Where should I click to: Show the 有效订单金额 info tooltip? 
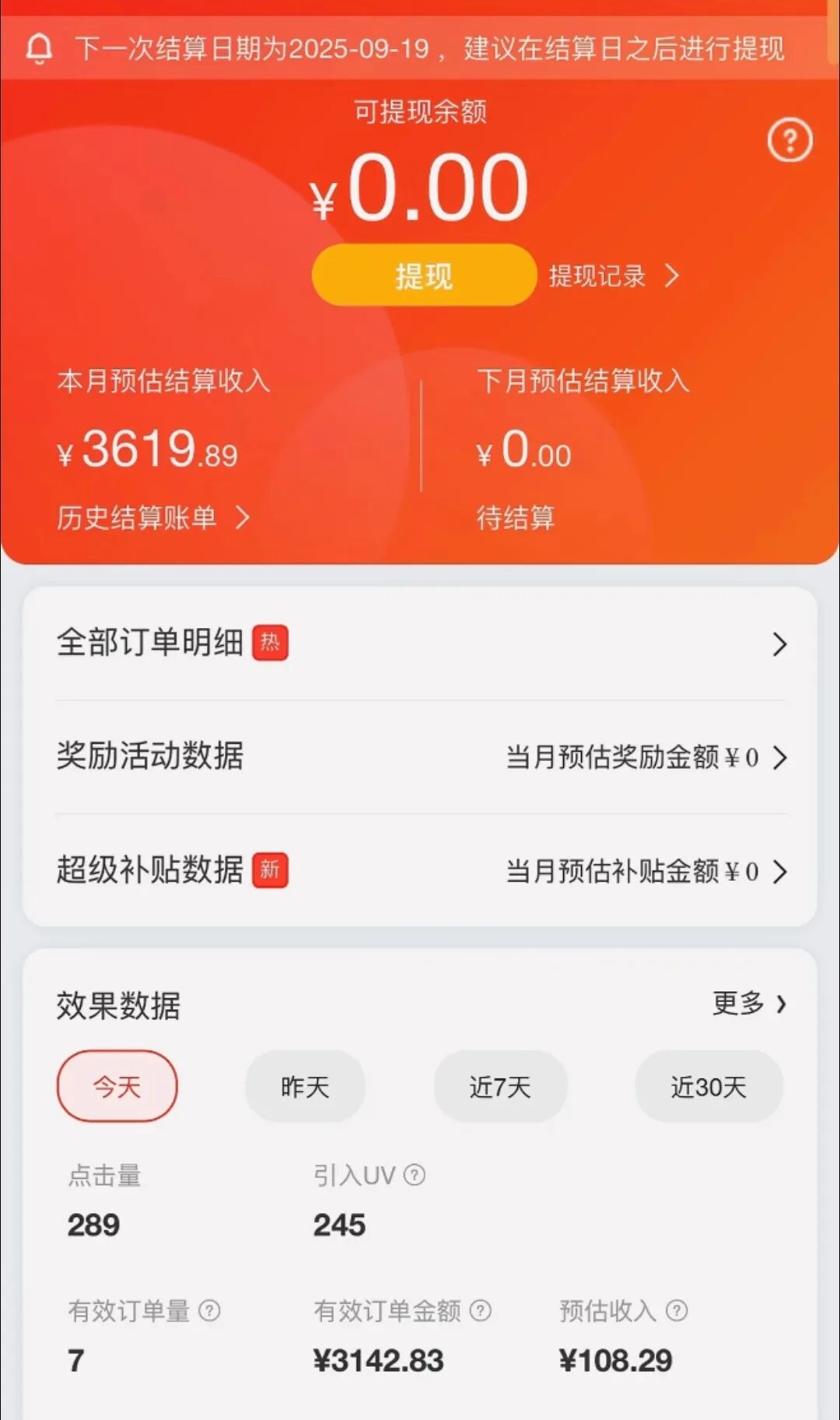pyautogui.click(x=481, y=1311)
